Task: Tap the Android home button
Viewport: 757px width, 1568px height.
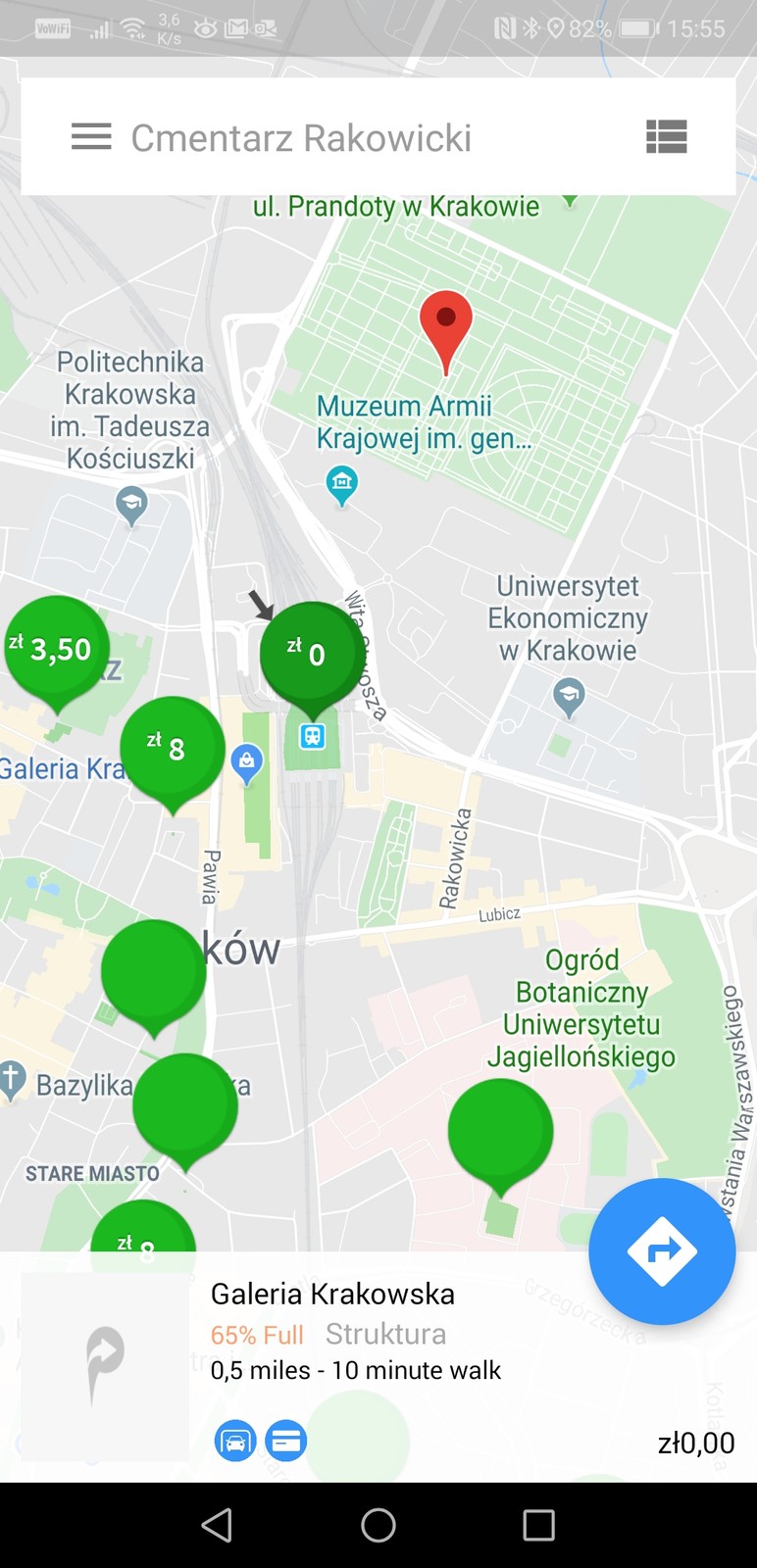Action: [x=378, y=1525]
